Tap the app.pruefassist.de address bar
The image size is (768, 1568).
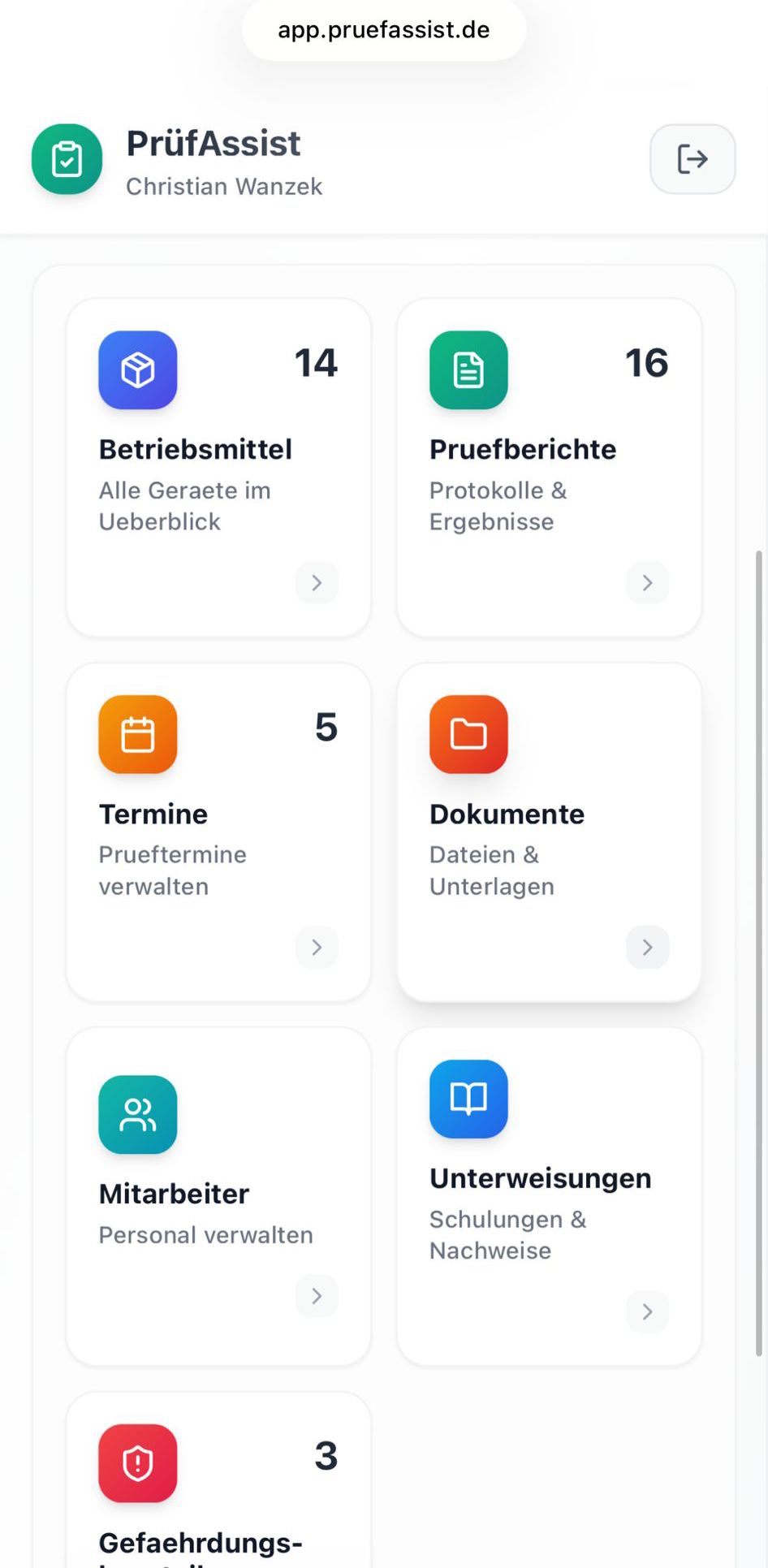383,29
